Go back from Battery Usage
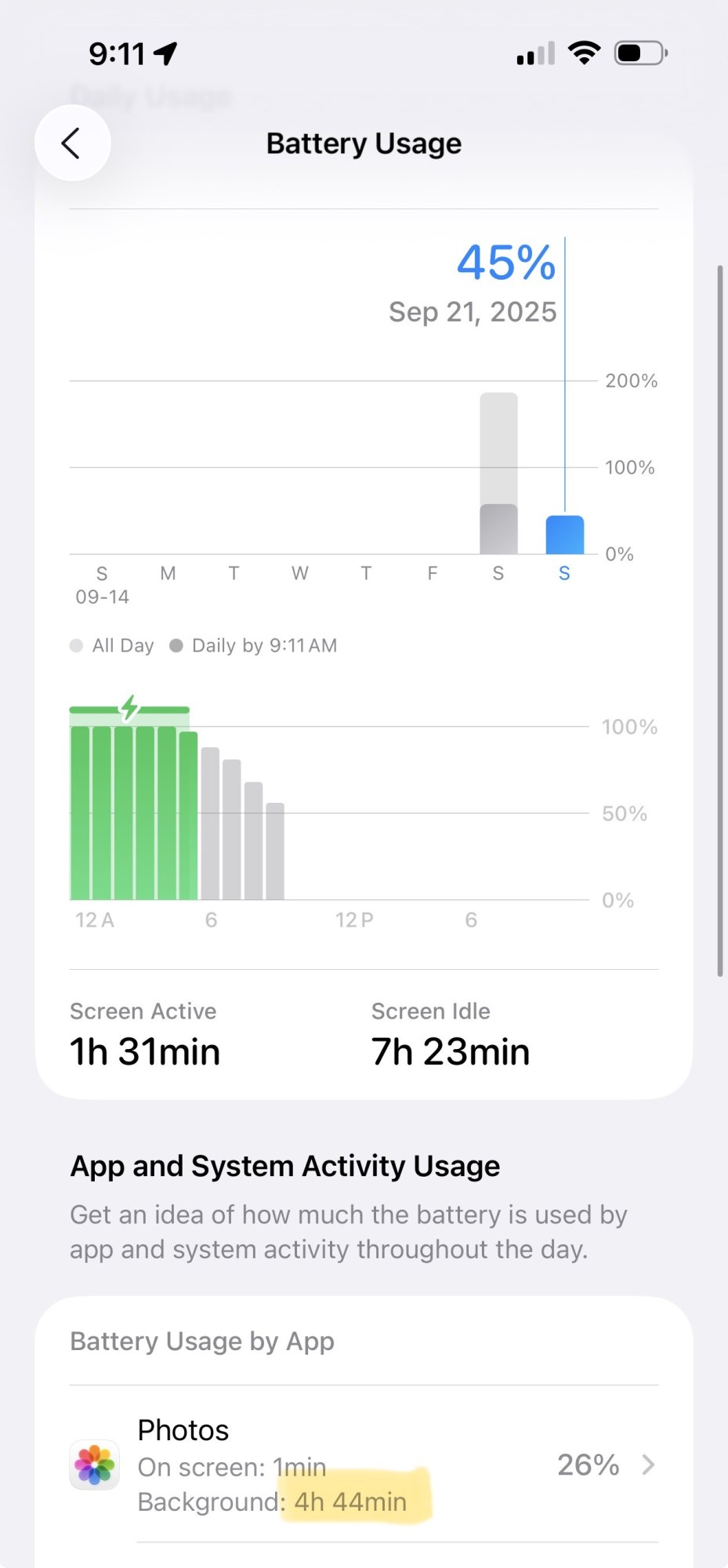 pos(72,143)
